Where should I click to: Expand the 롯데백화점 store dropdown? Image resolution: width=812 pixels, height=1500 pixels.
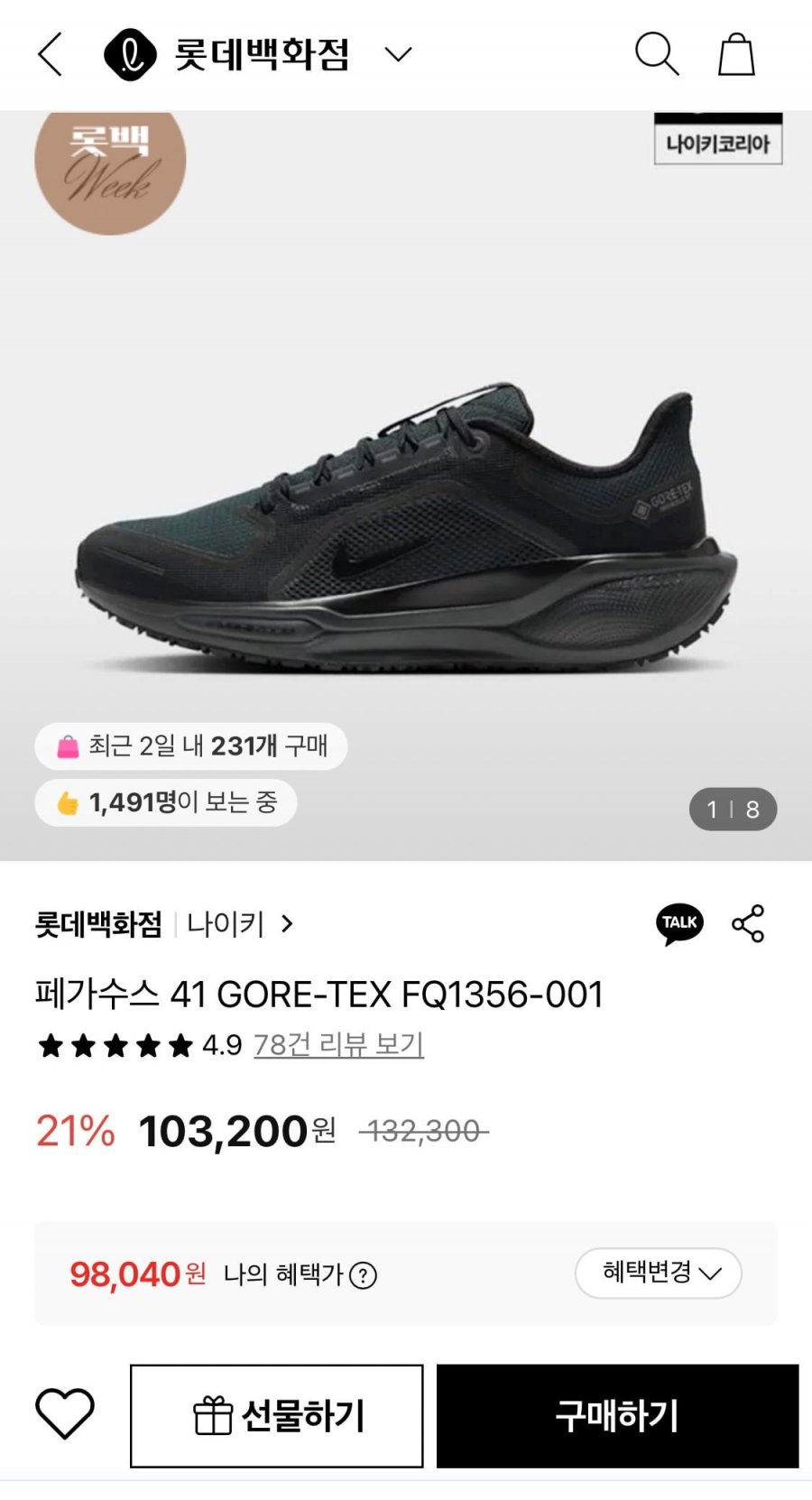pos(398,54)
